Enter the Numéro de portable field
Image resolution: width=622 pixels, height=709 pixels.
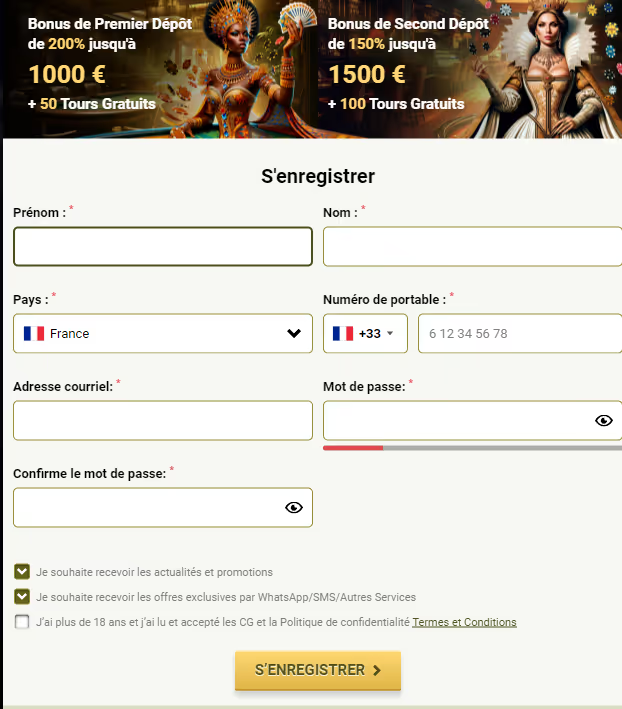[519, 333]
